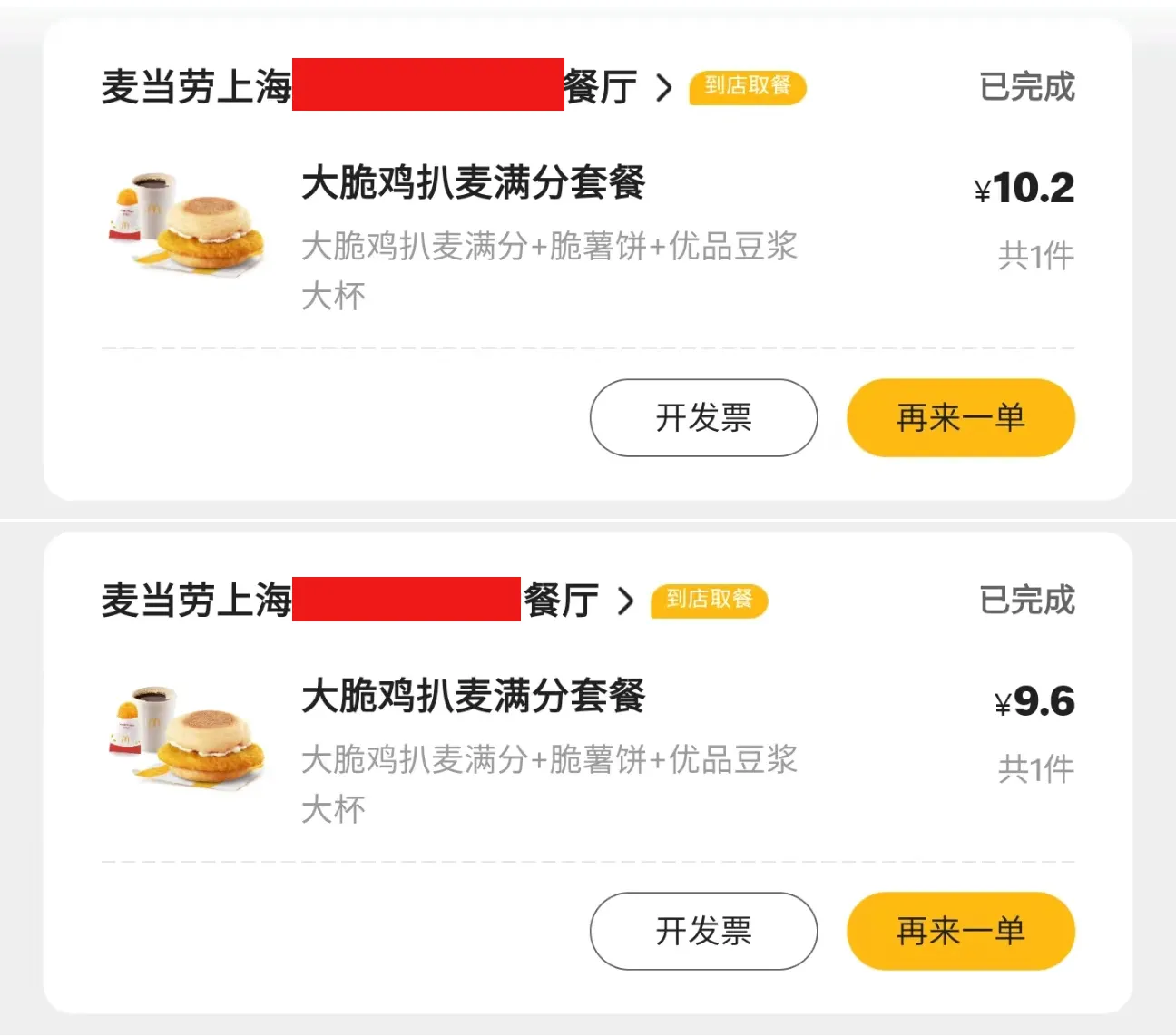Reorder the ¥9.6 meal with 再来一单
This screenshot has width=1176, height=1036.
[x=960, y=932]
